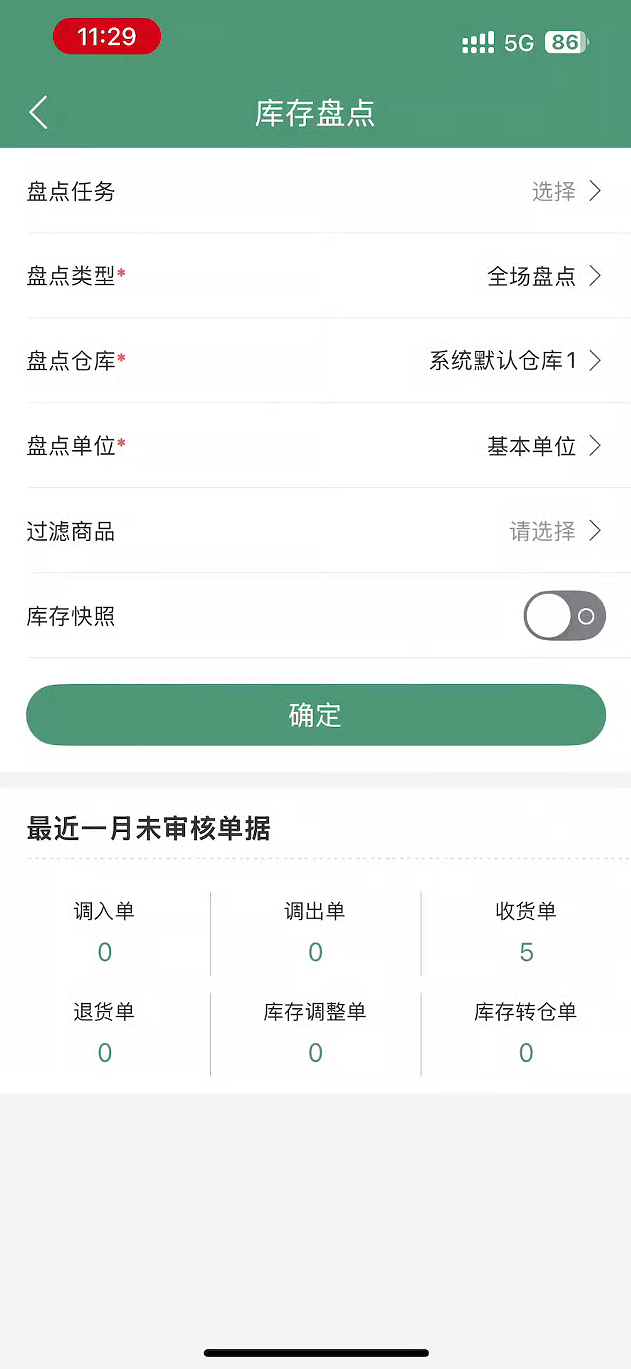Change 盘点类型 from 全场盘点
This screenshot has width=631, height=1369.
315,276
